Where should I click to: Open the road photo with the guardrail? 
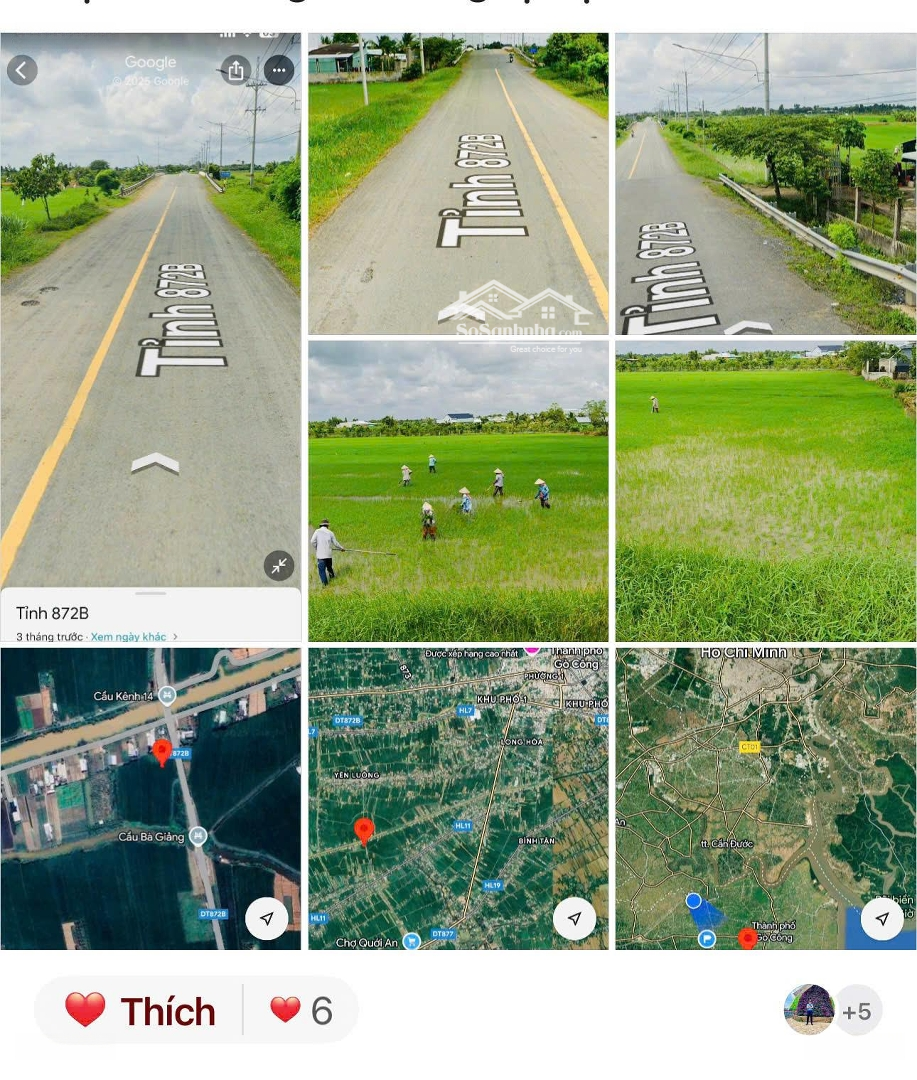[x=765, y=184]
